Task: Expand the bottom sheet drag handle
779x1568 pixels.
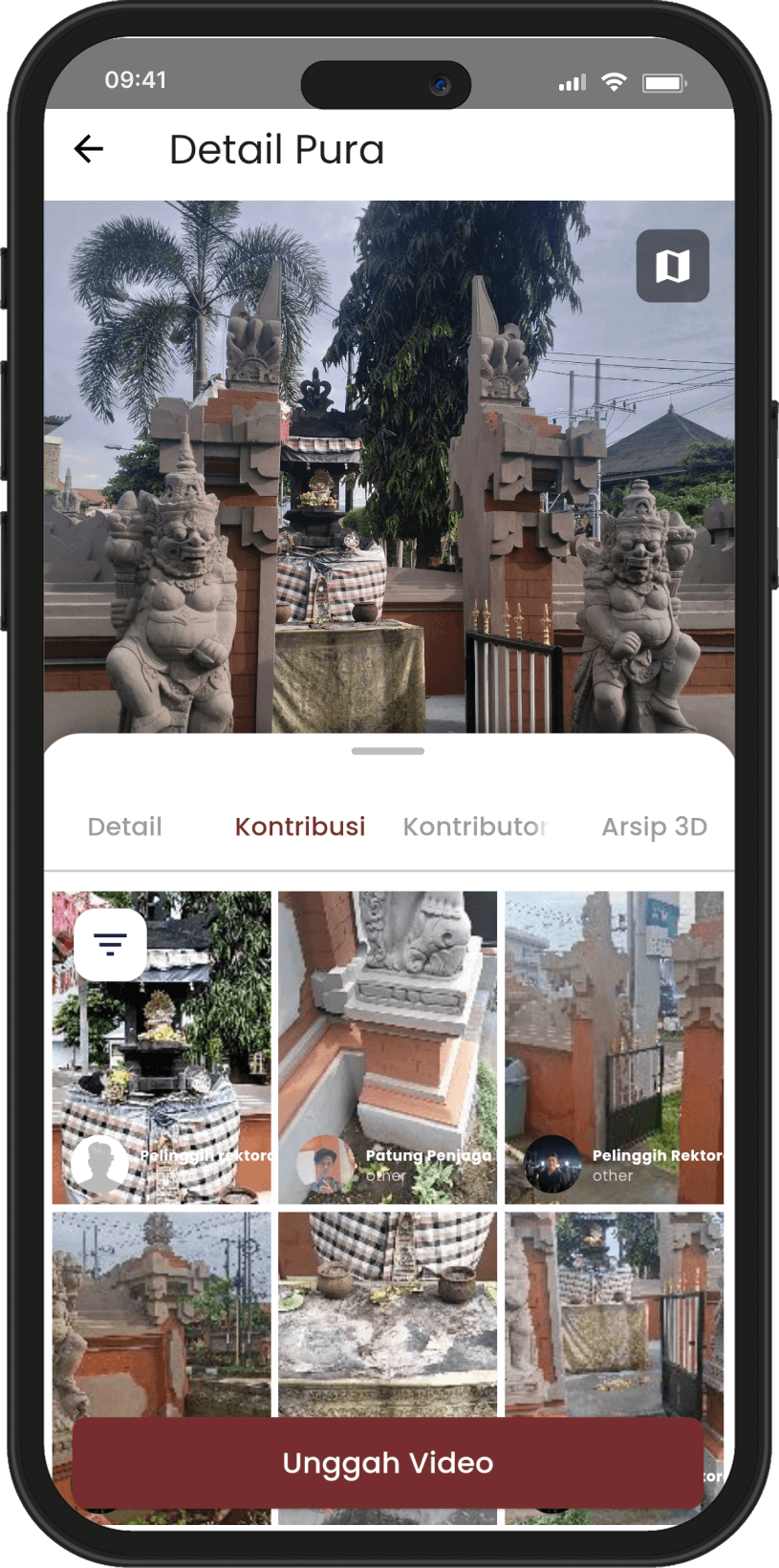Action: pyautogui.click(x=389, y=752)
